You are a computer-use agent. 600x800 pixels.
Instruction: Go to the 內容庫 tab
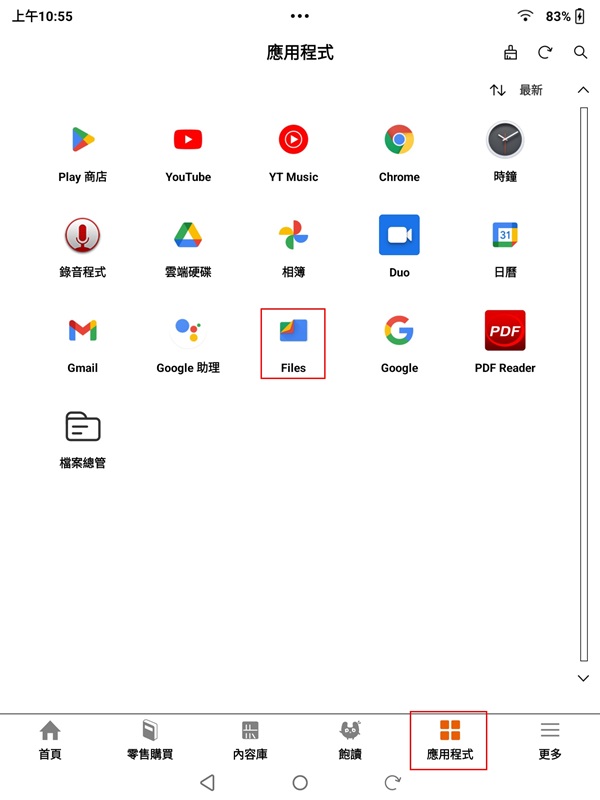pos(250,740)
